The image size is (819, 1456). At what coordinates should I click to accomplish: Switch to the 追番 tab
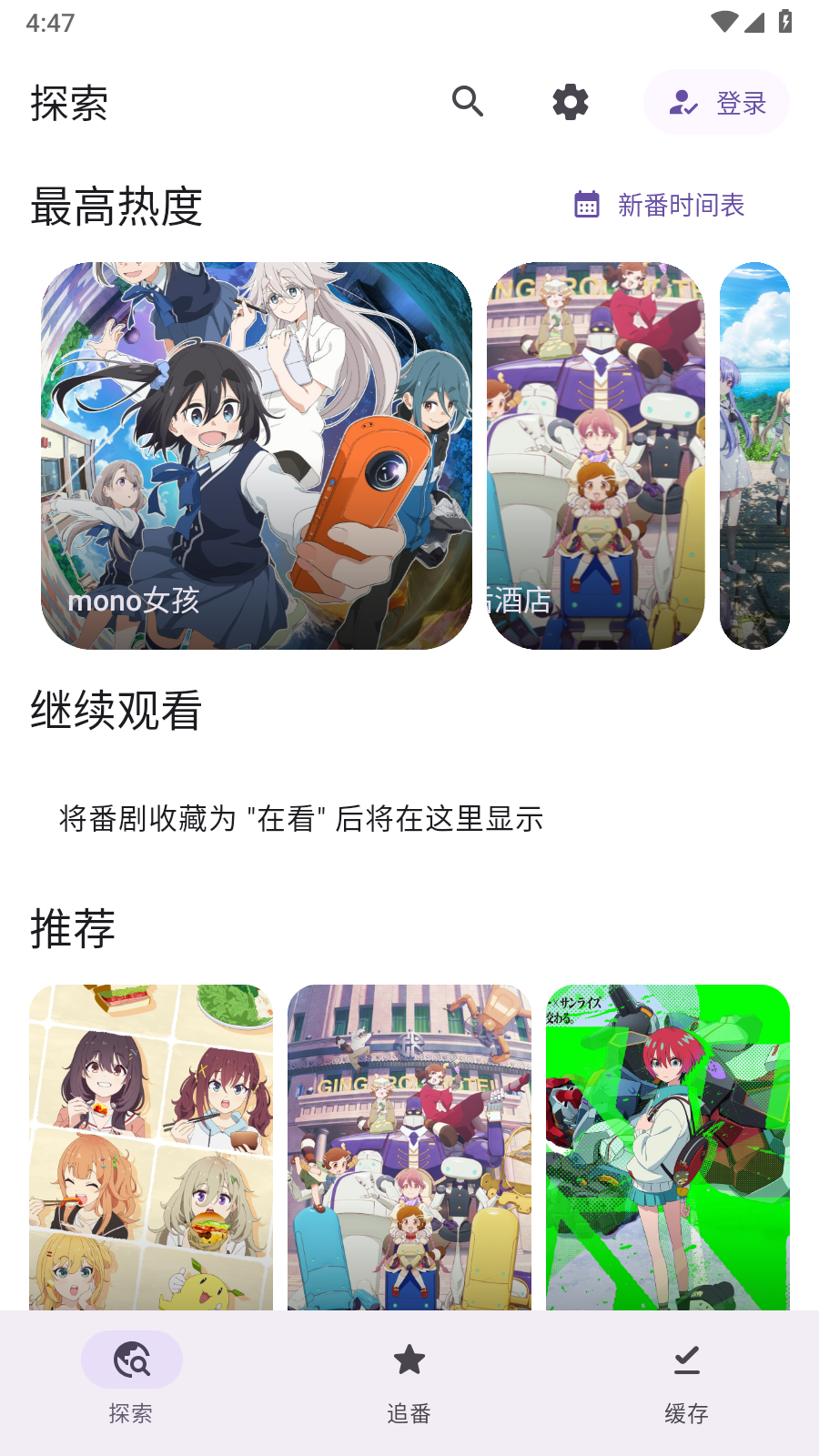pyautogui.click(x=409, y=1383)
